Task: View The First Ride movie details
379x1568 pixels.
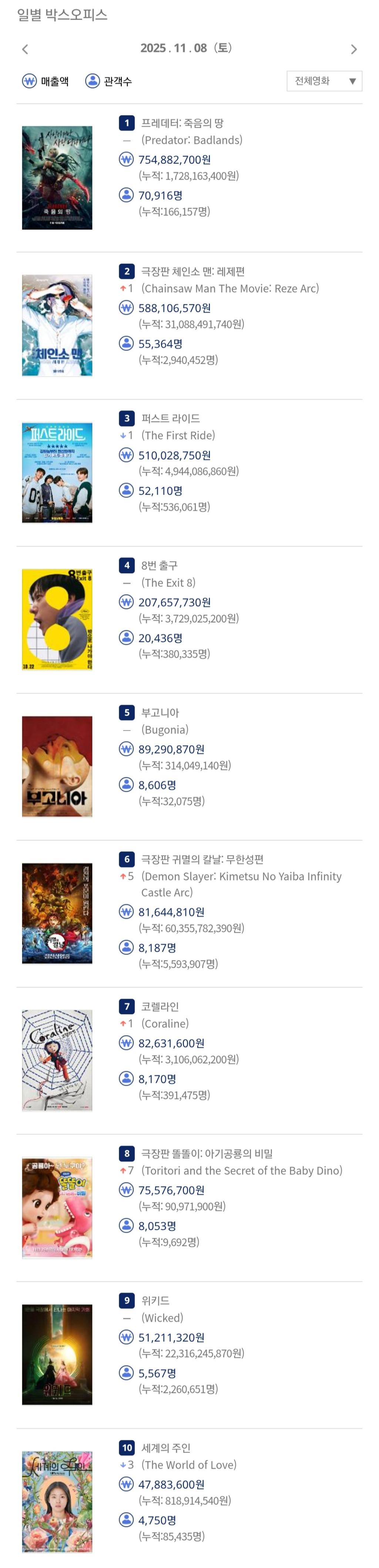Action: click(170, 418)
